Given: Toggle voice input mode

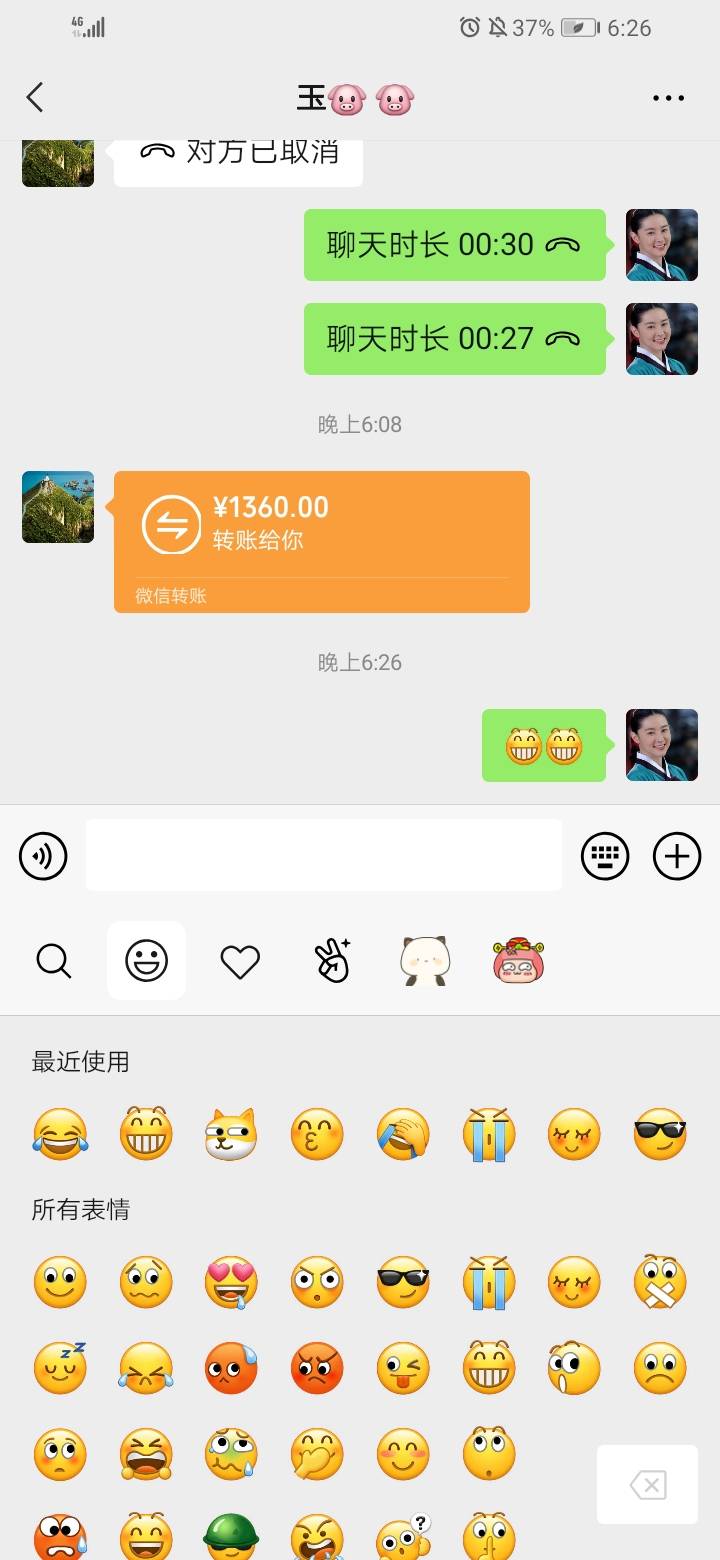Looking at the screenshot, I should (42, 856).
